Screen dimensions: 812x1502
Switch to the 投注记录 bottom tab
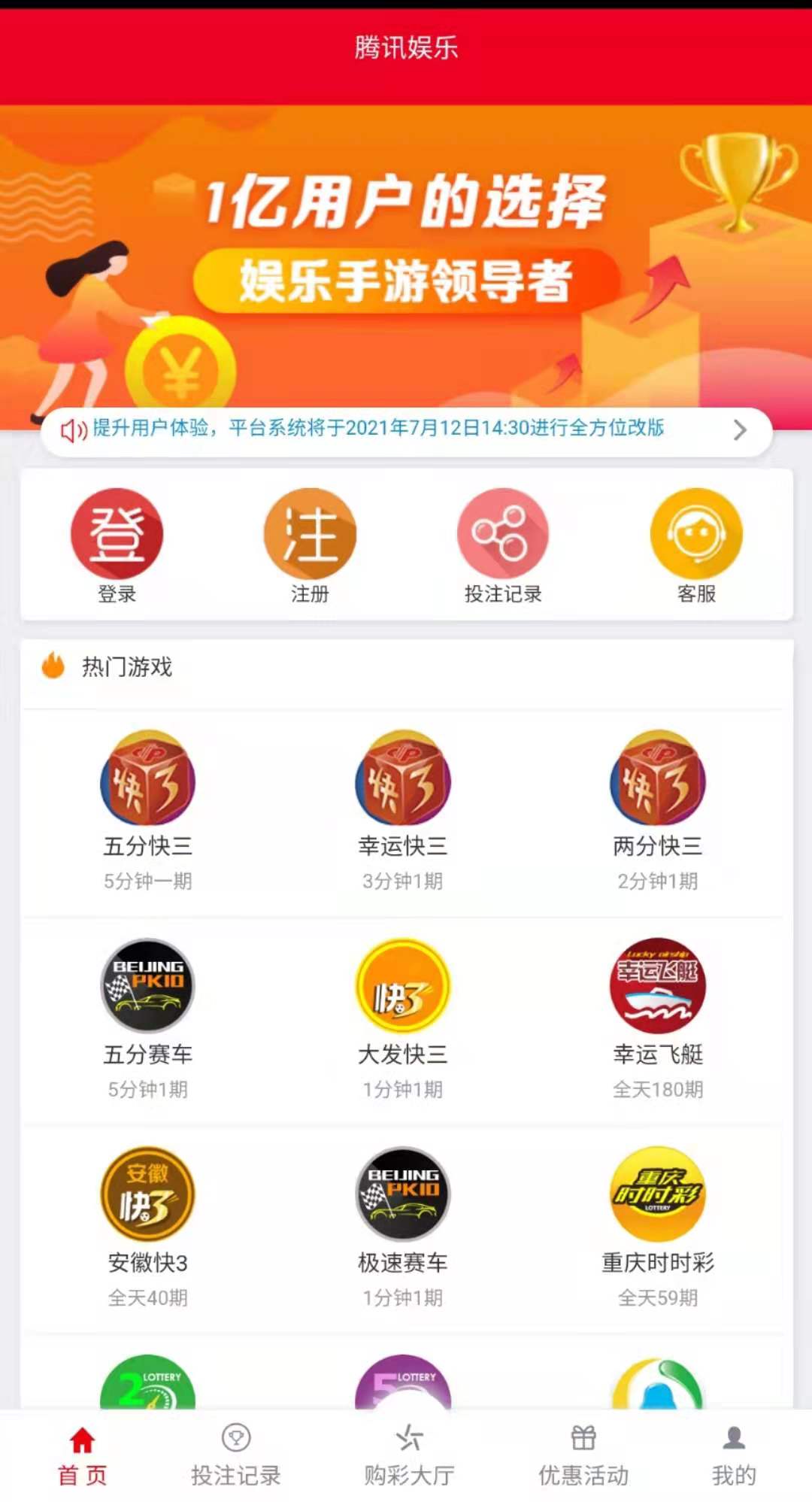236,1455
